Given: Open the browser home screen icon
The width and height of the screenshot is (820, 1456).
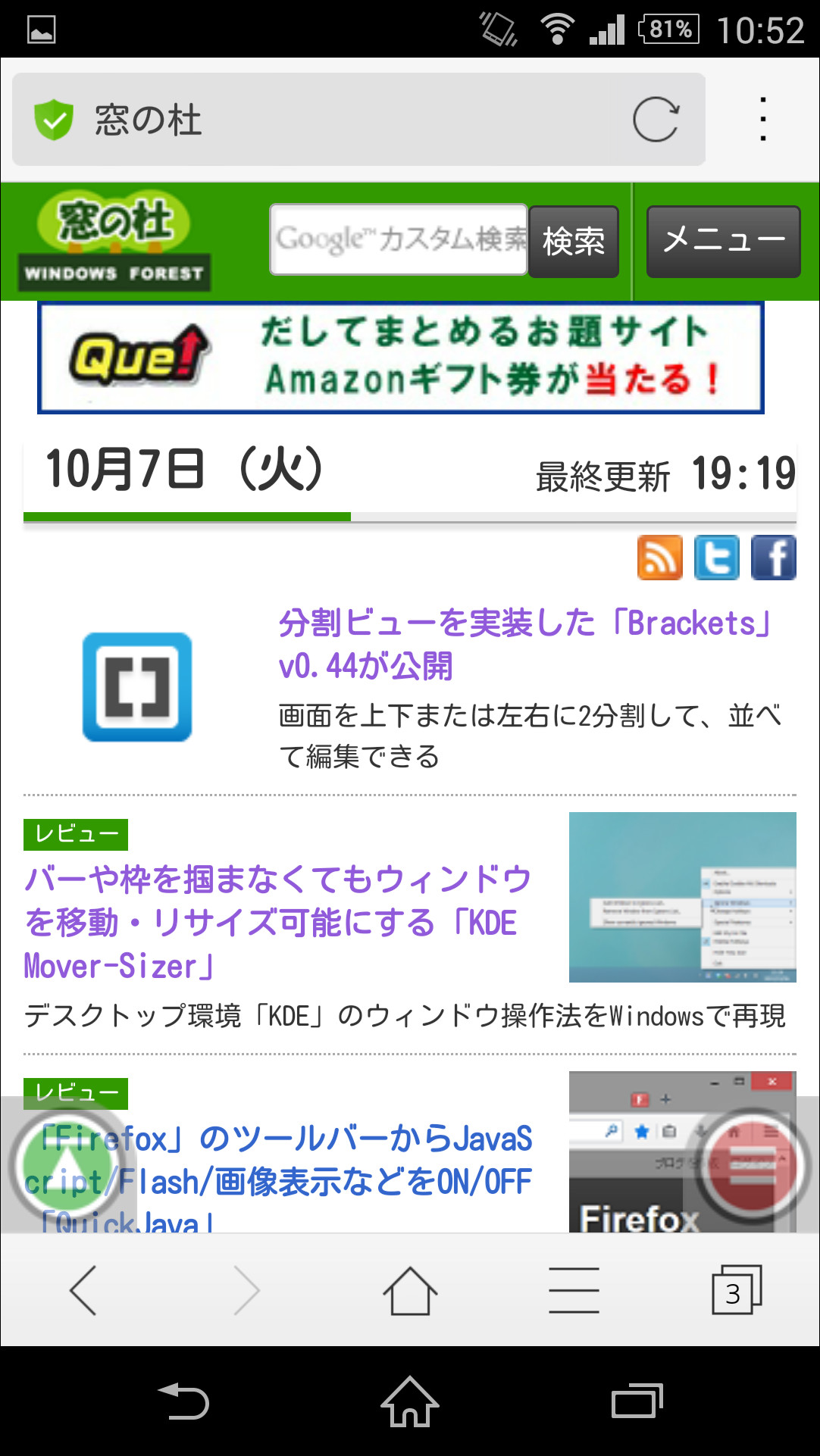Looking at the screenshot, I should (x=409, y=1289).
